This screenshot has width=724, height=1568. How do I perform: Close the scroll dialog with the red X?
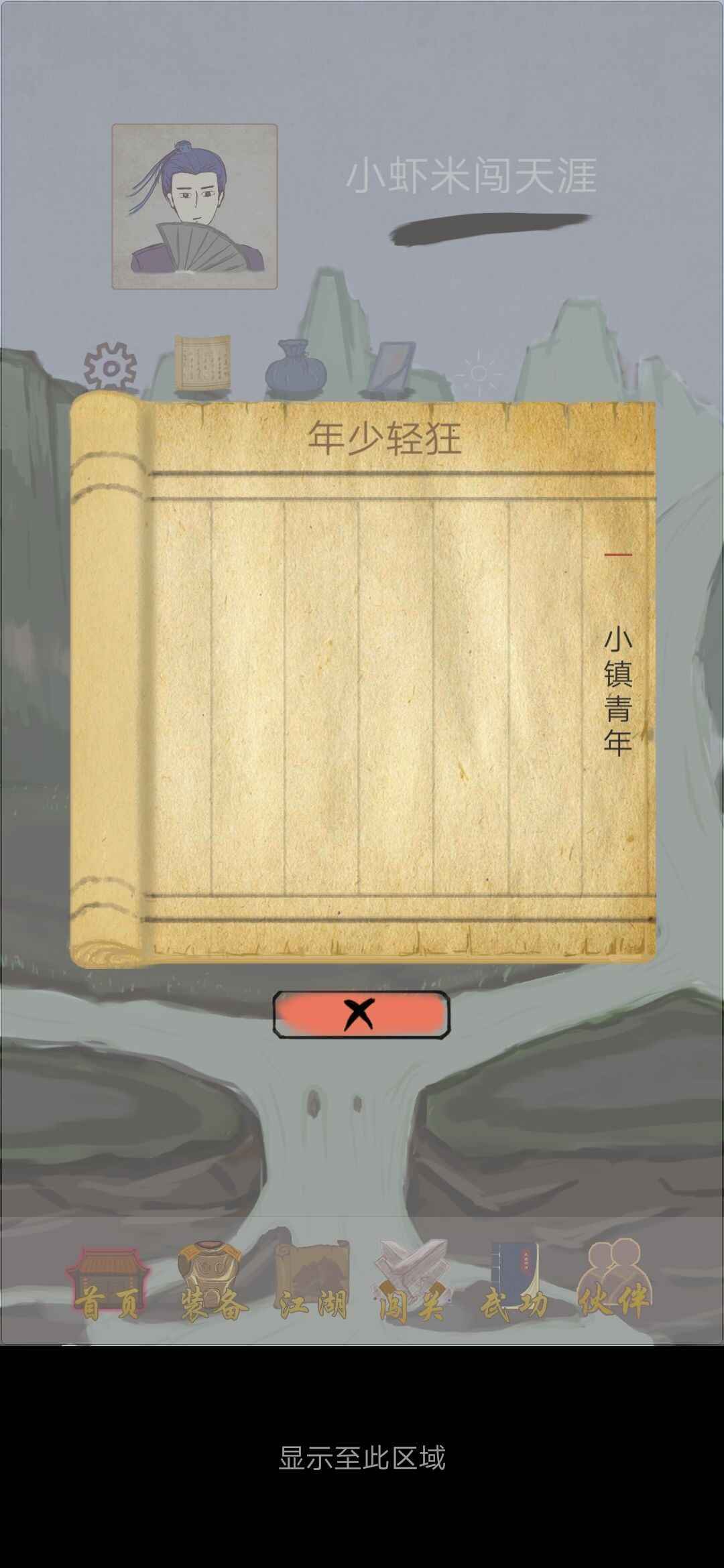coord(361,1015)
